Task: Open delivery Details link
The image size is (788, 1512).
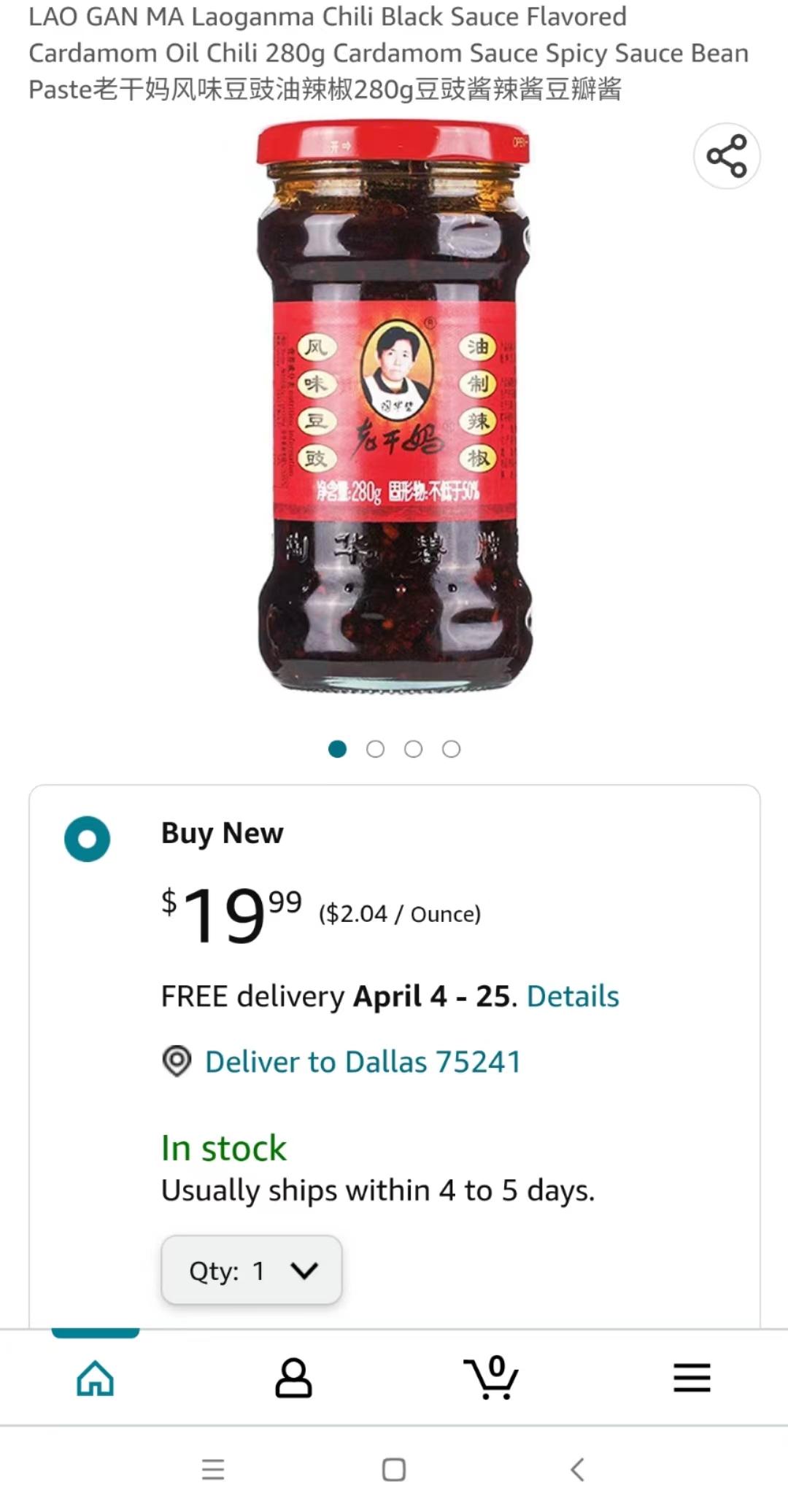Action: [x=573, y=996]
